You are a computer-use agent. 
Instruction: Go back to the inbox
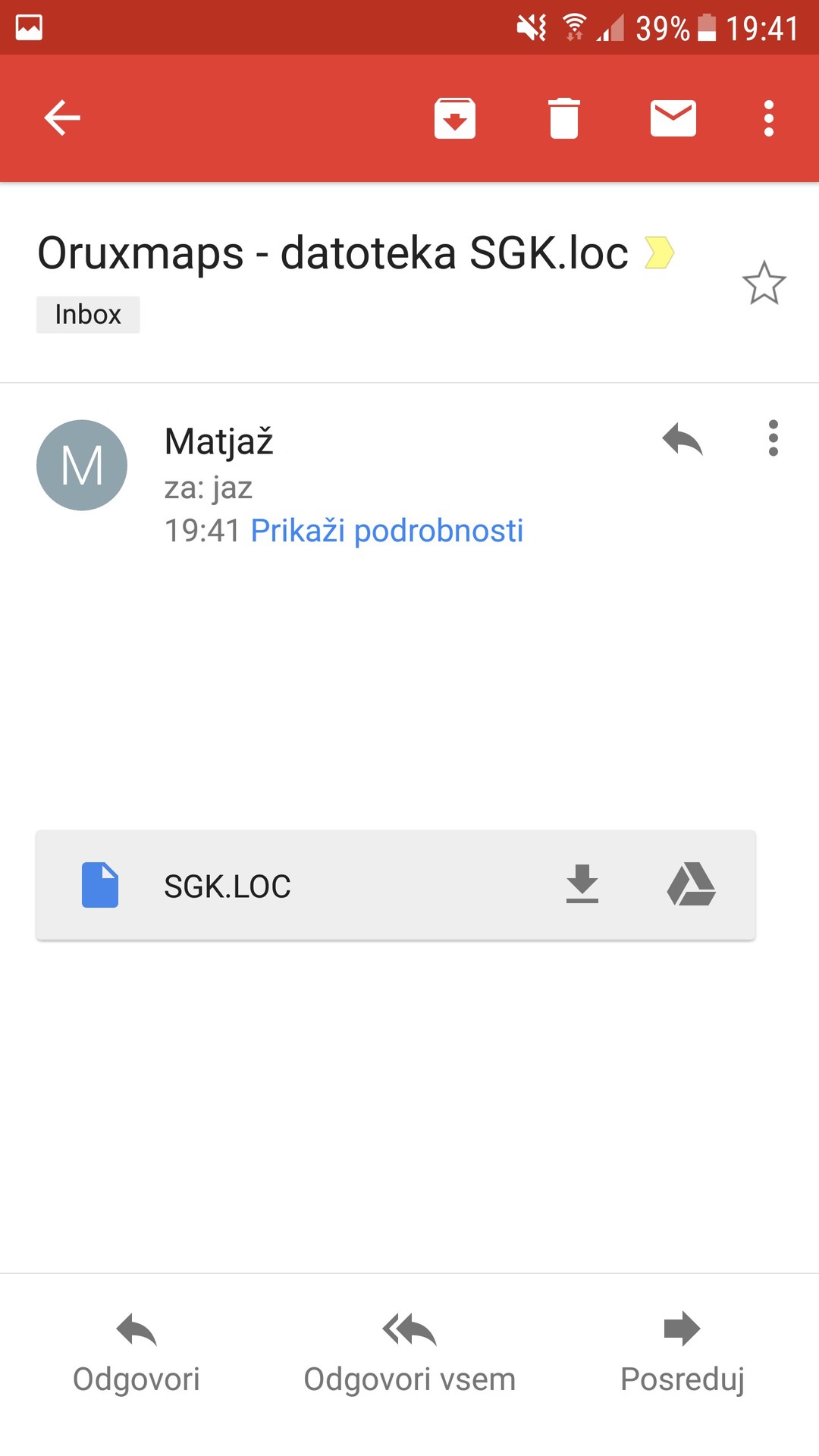[x=62, y=118]
